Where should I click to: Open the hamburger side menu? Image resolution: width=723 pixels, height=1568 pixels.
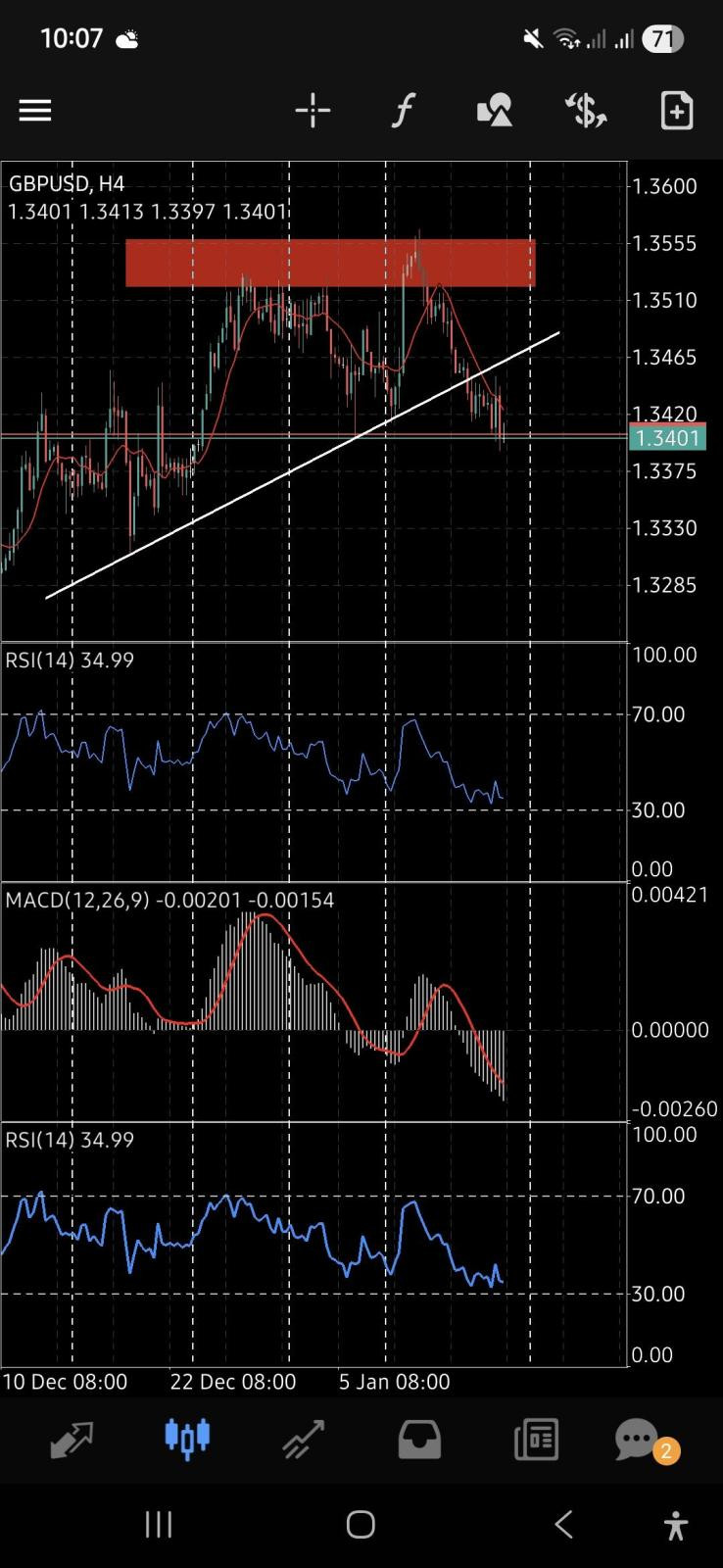coord(35,111)
